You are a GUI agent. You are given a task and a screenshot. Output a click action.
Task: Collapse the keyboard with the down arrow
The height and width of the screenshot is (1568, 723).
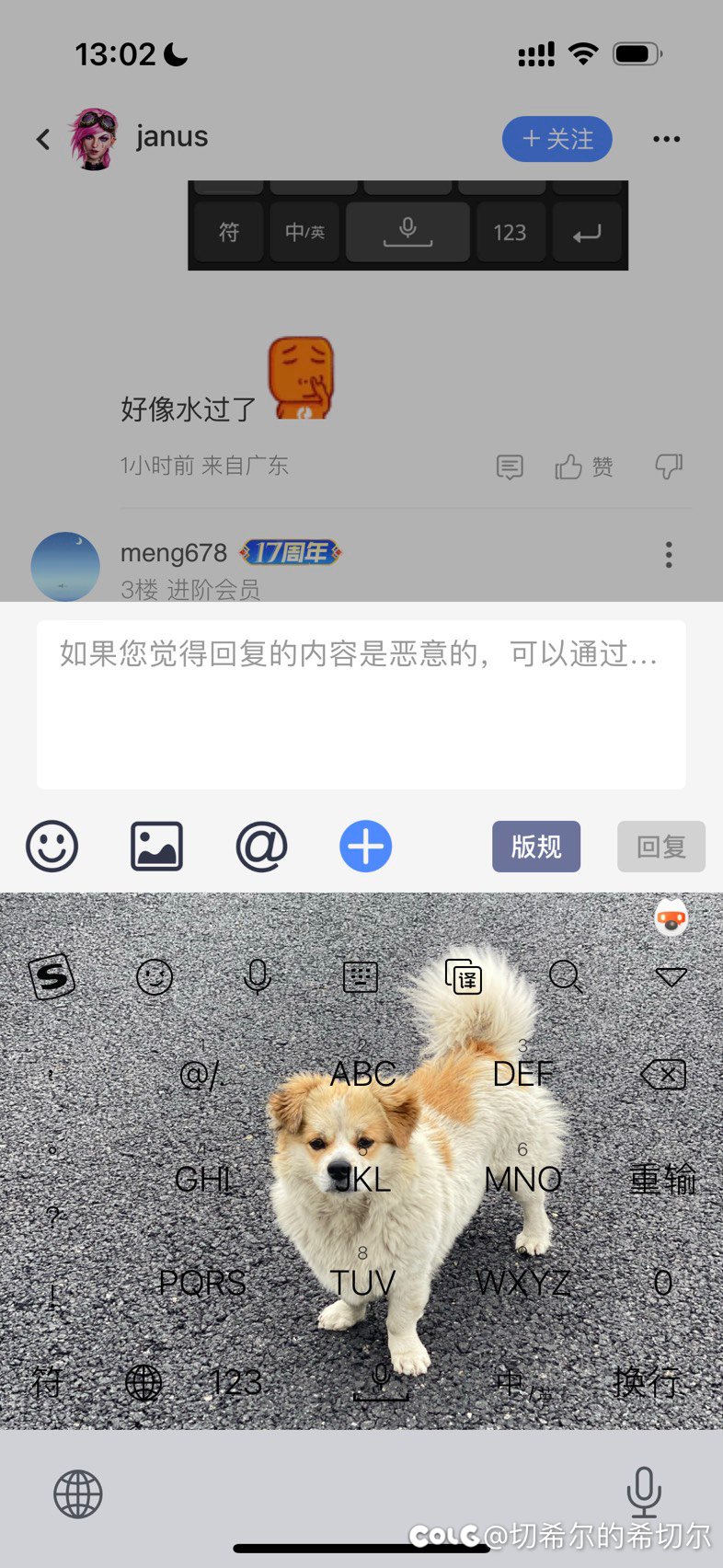tap(671, 976)
